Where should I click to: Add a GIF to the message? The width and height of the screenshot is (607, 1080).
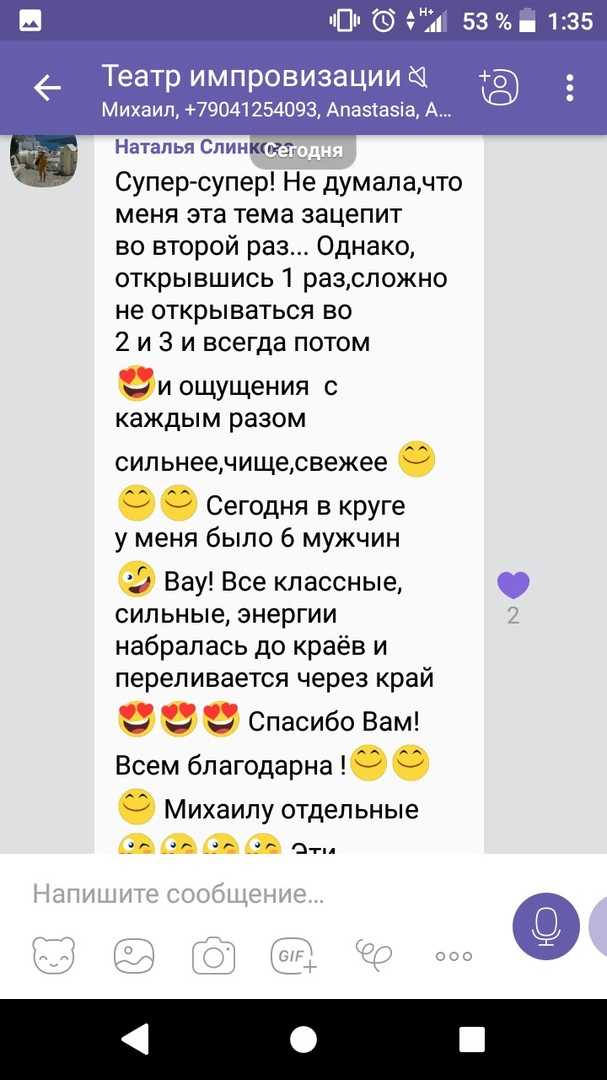point(294,956)
